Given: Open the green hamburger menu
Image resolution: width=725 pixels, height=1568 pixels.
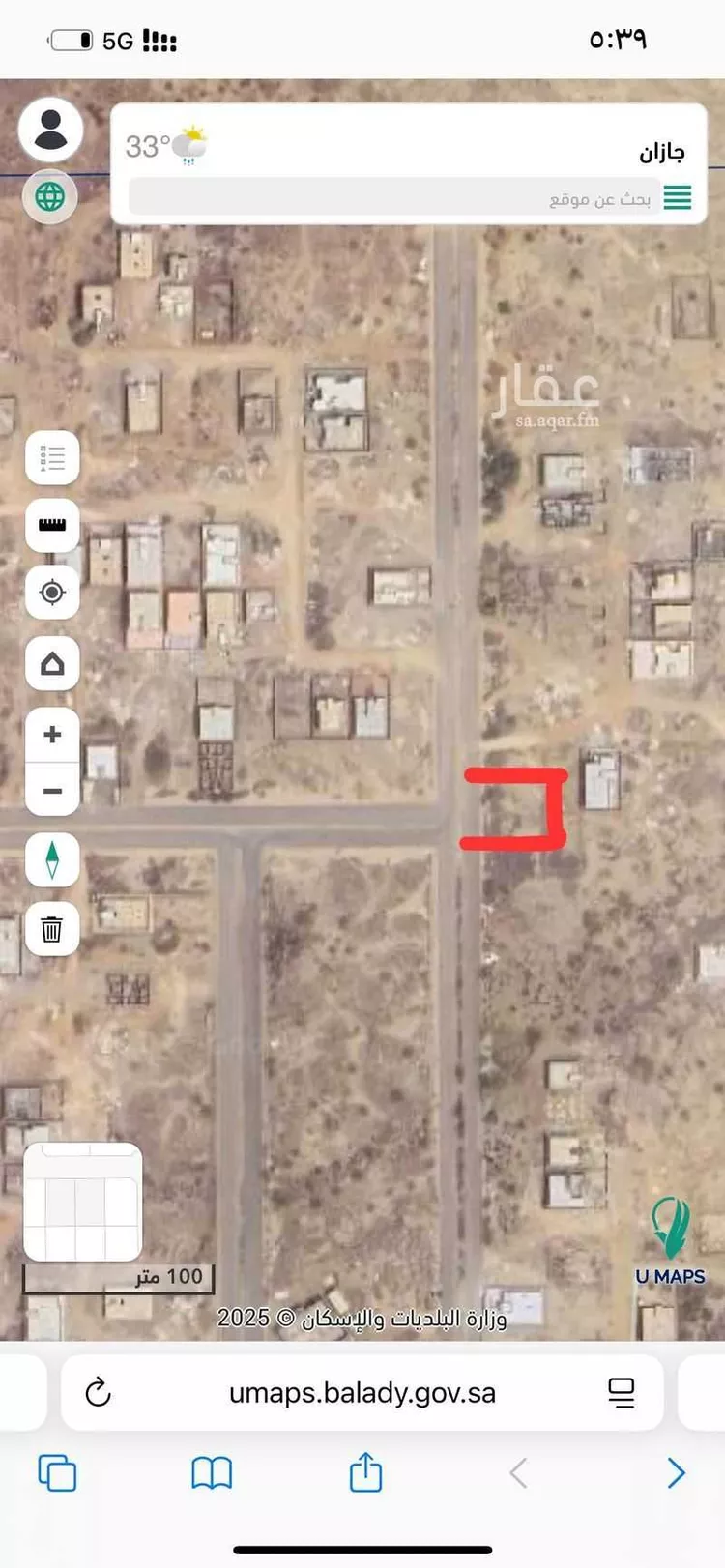Looking at the screenshot, I should click(x=678, y=198).
